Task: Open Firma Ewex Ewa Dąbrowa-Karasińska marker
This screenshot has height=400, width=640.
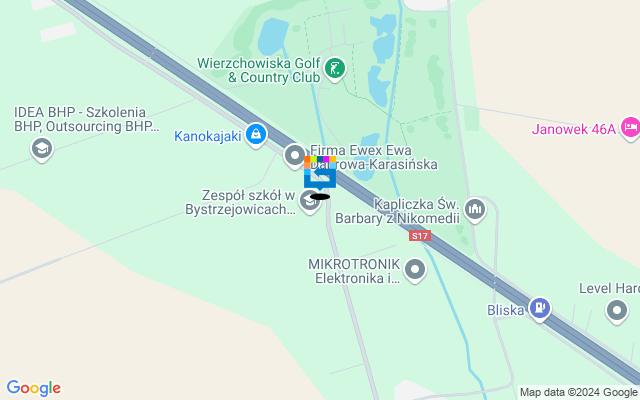Action: (x=295, y=156)
